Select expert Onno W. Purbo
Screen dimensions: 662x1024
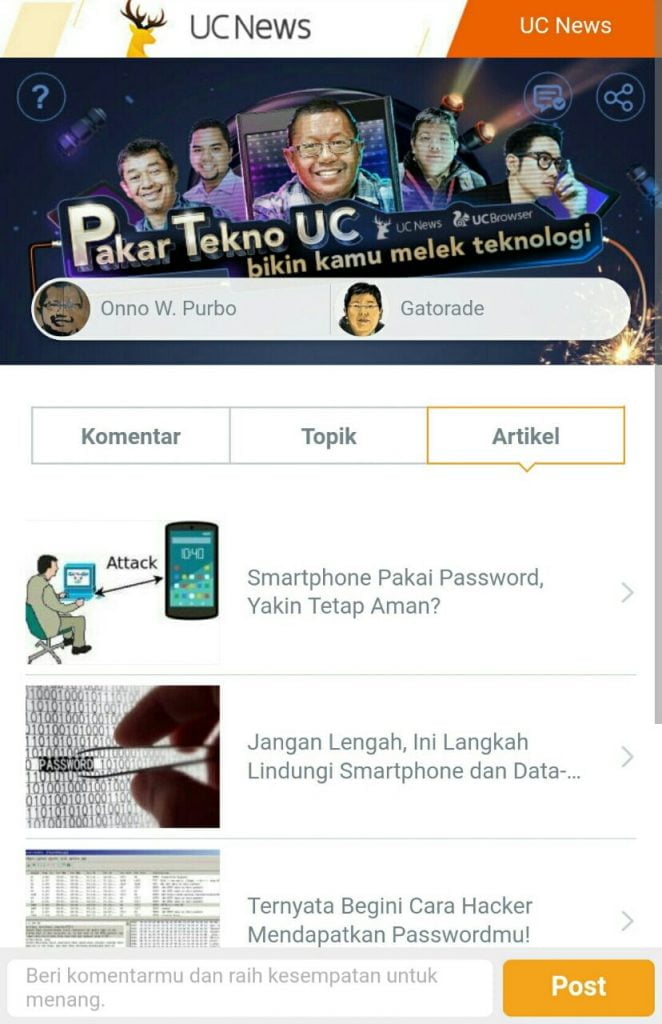167,308
